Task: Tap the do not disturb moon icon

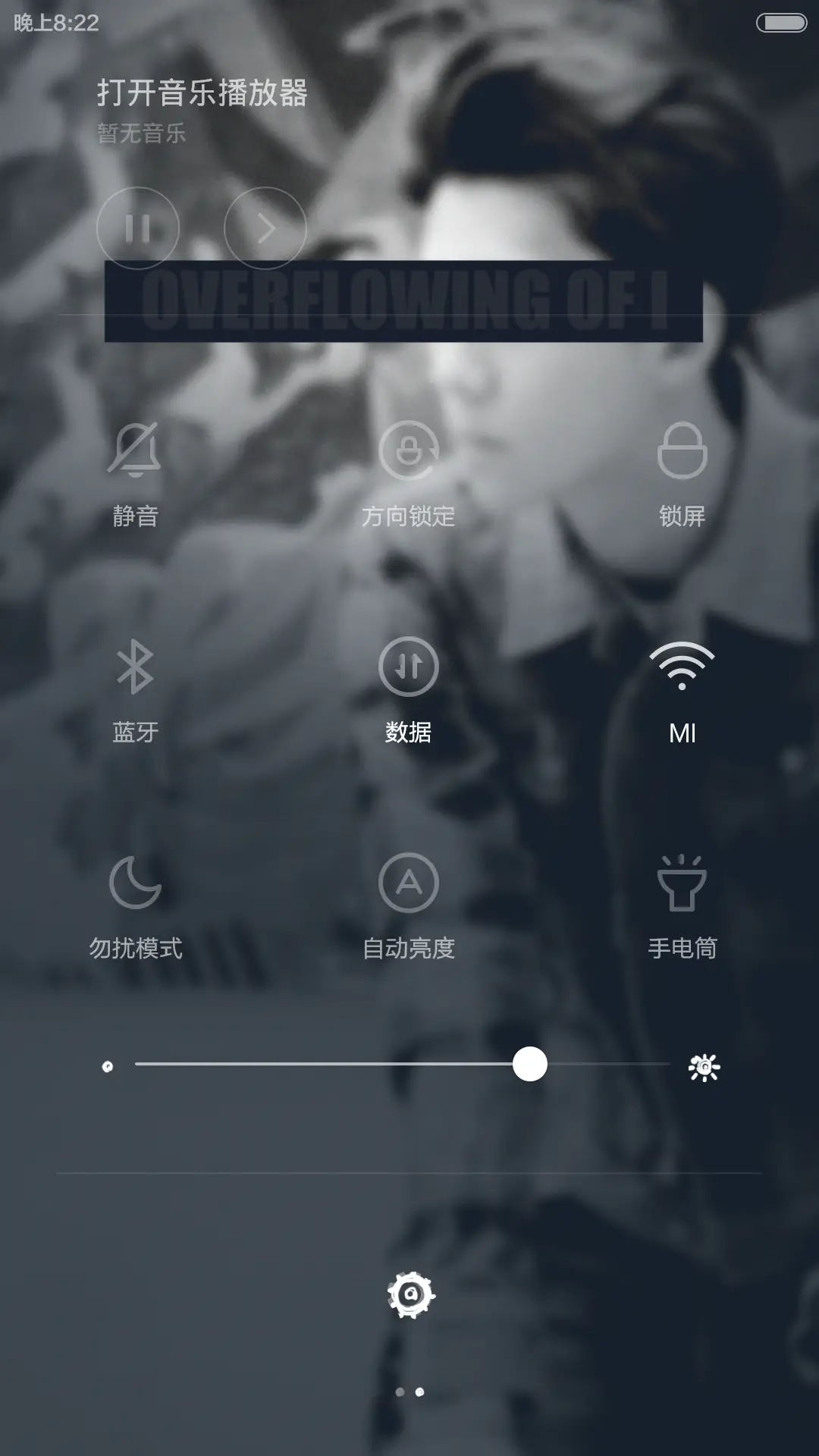Action: [136, 883]
